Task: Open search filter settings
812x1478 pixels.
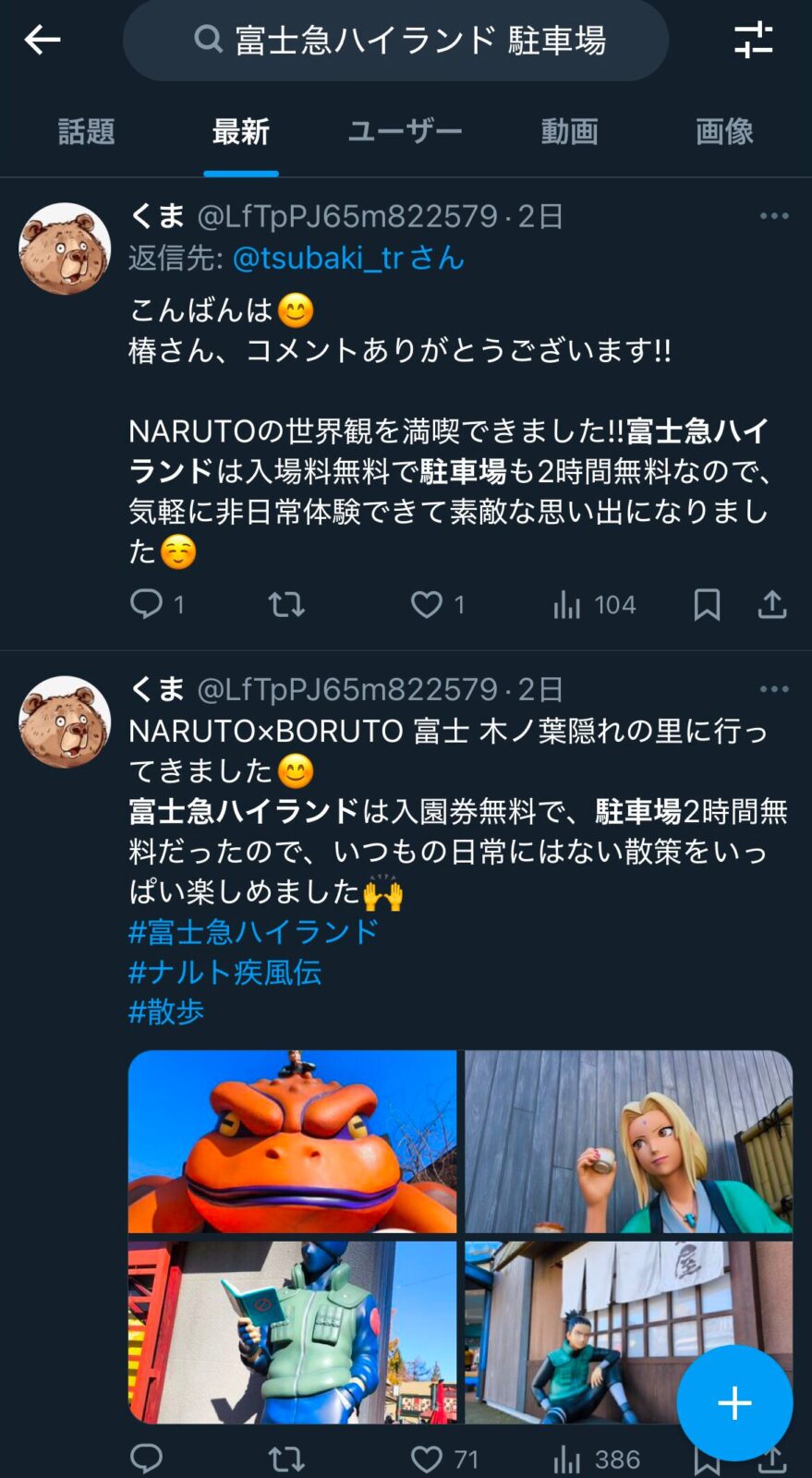Action: 753,40
